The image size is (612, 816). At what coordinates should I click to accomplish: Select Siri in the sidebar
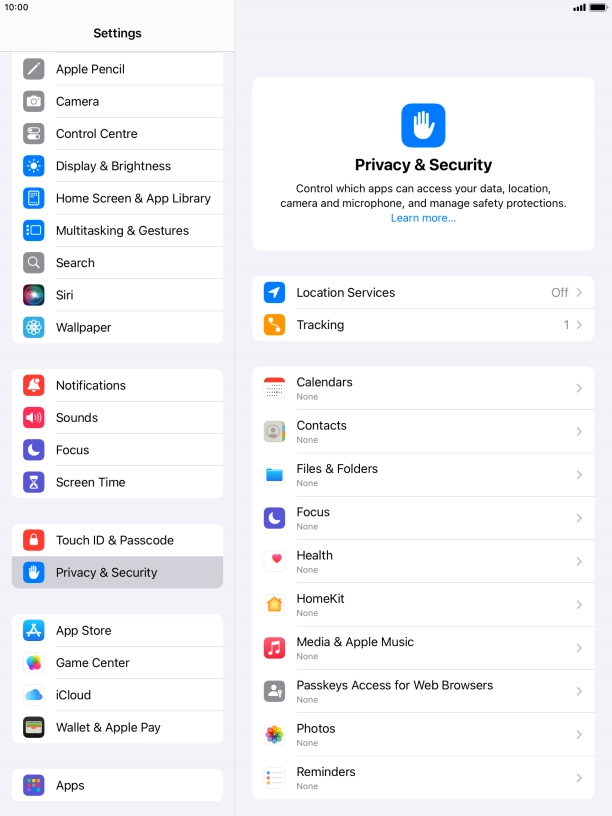pos(117,295)
